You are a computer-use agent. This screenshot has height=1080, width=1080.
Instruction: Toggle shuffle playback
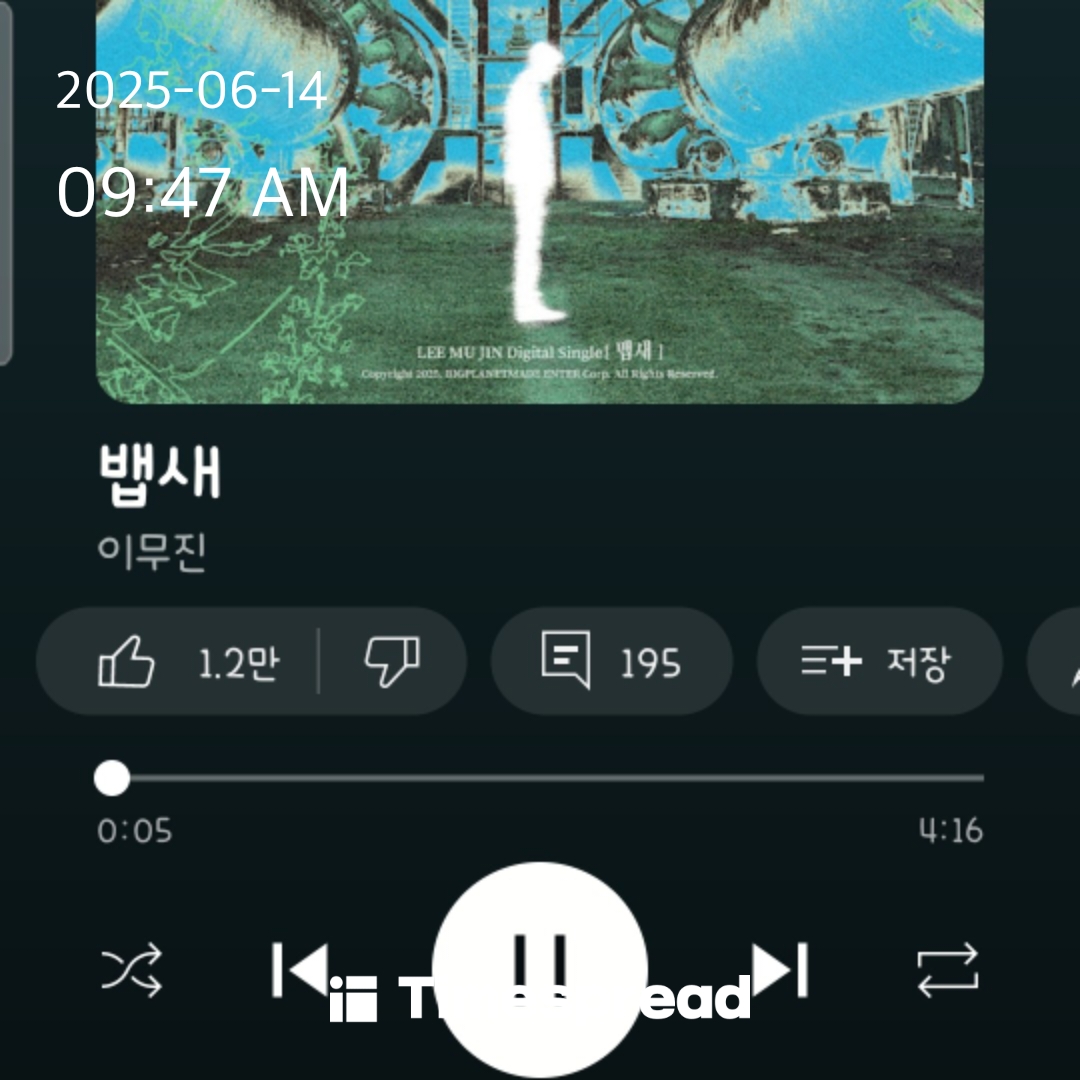coord(131,971)
